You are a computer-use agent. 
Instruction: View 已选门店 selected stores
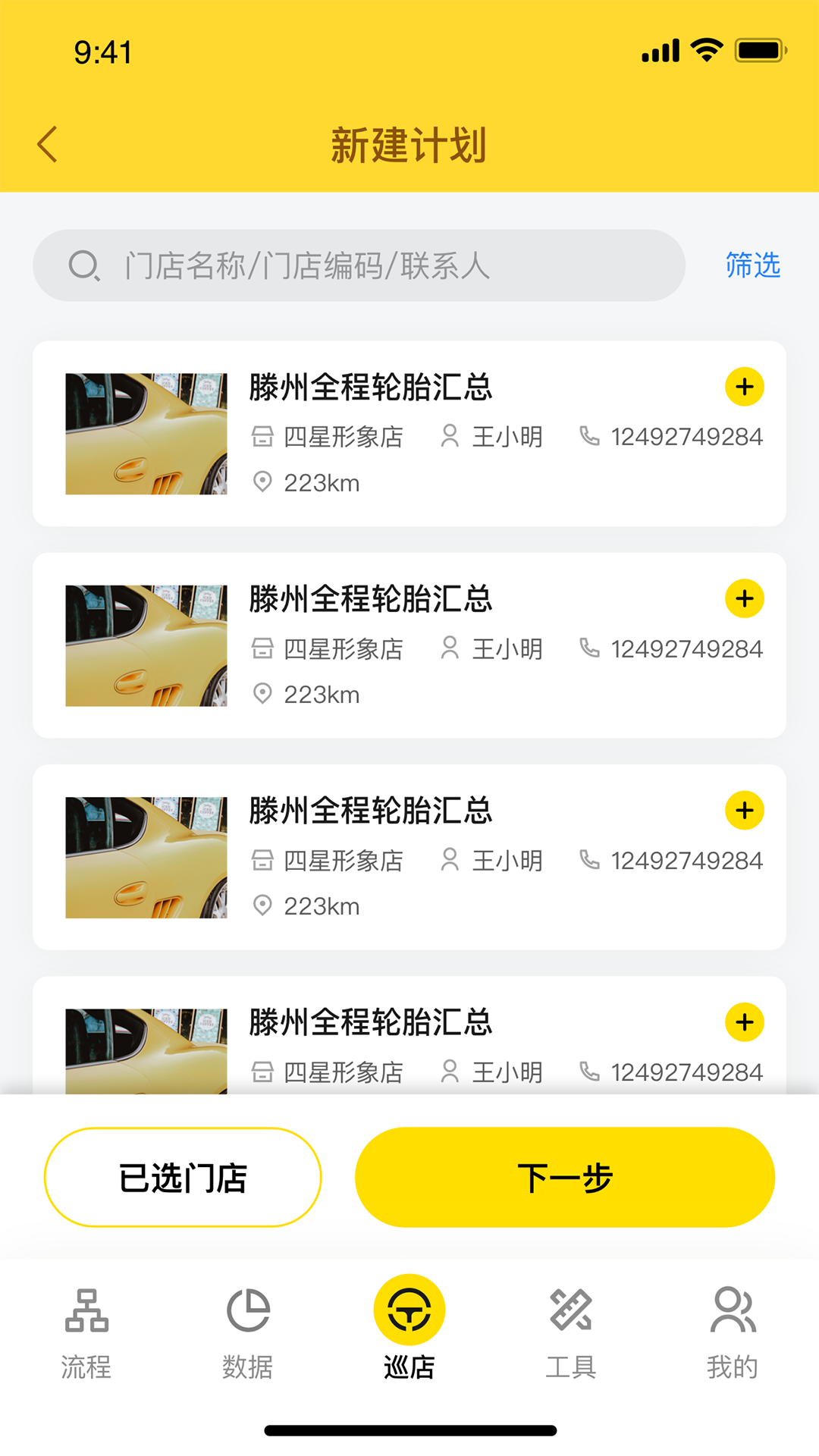[184, 1176]
